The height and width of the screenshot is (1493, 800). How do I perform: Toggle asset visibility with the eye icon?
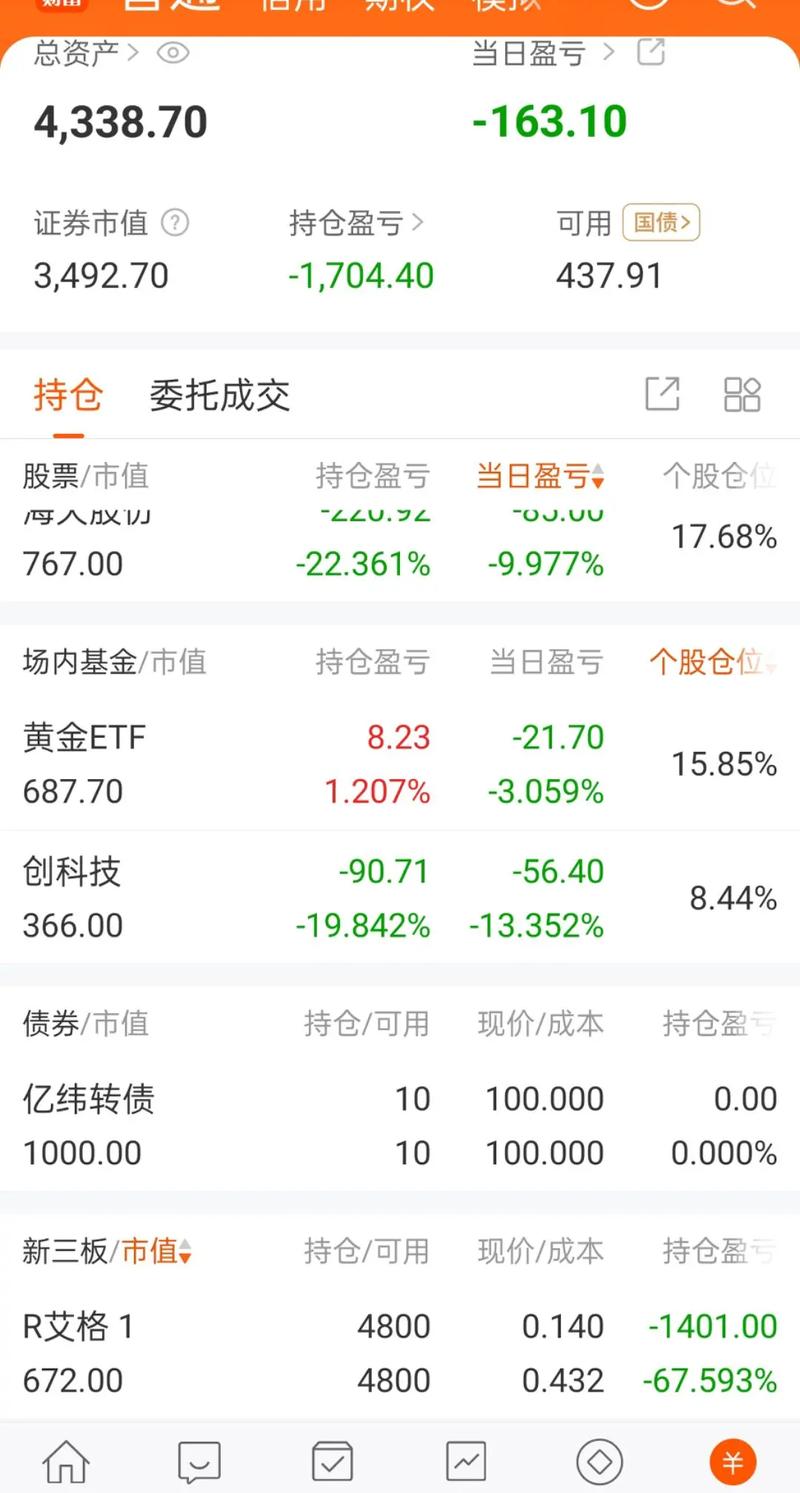[172, 53]
